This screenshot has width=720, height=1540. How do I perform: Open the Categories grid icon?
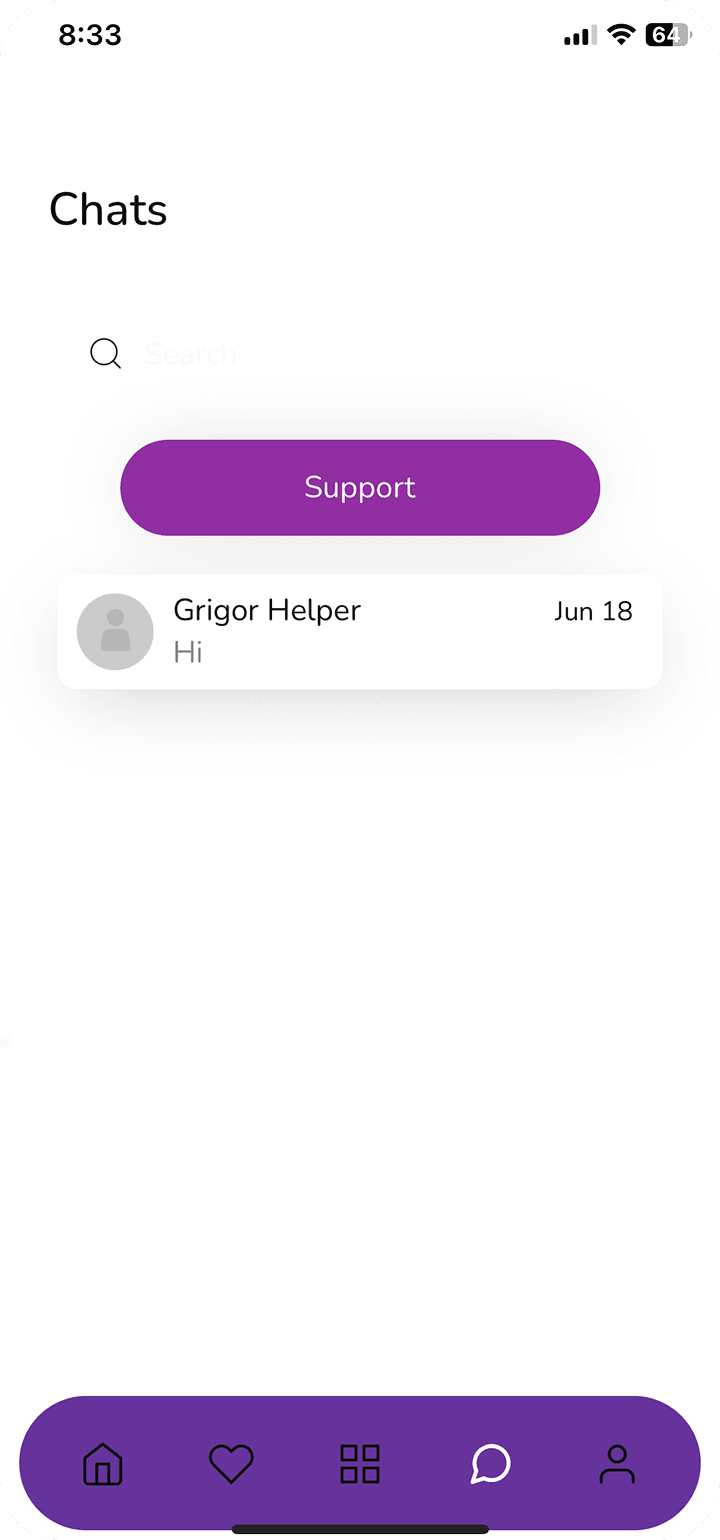click(359, 1463)
